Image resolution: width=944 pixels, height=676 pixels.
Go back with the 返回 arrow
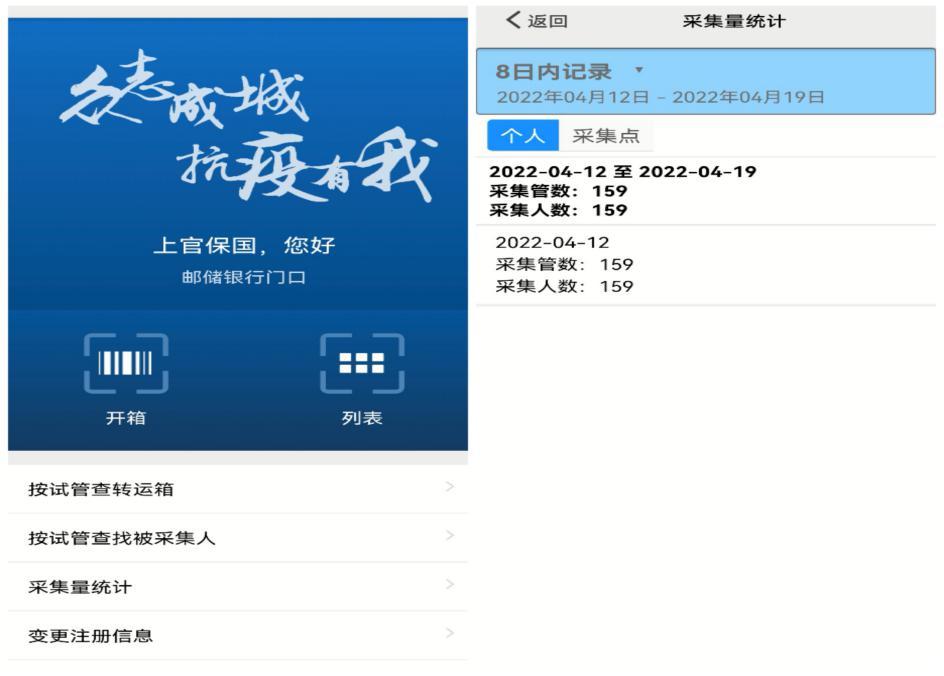click(x=537, y=21)
